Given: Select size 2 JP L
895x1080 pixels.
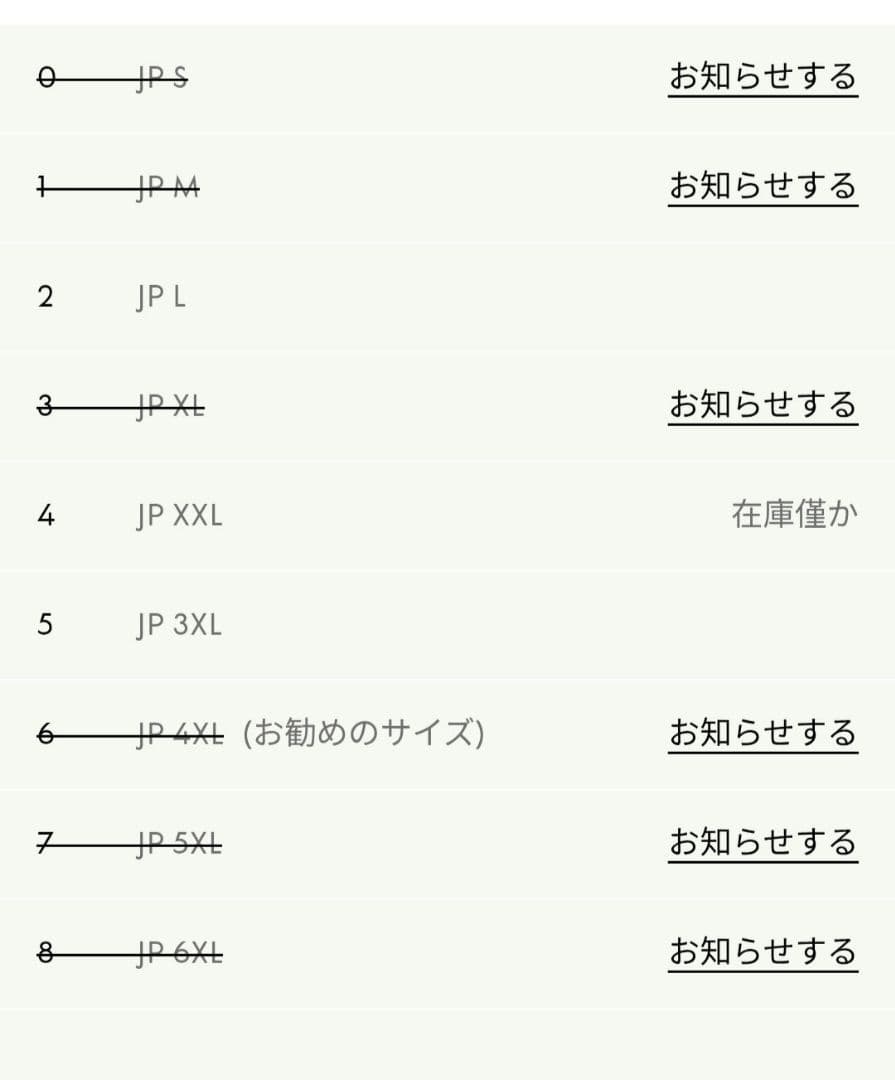Looking at the screenshot, I should pos(160,297).
